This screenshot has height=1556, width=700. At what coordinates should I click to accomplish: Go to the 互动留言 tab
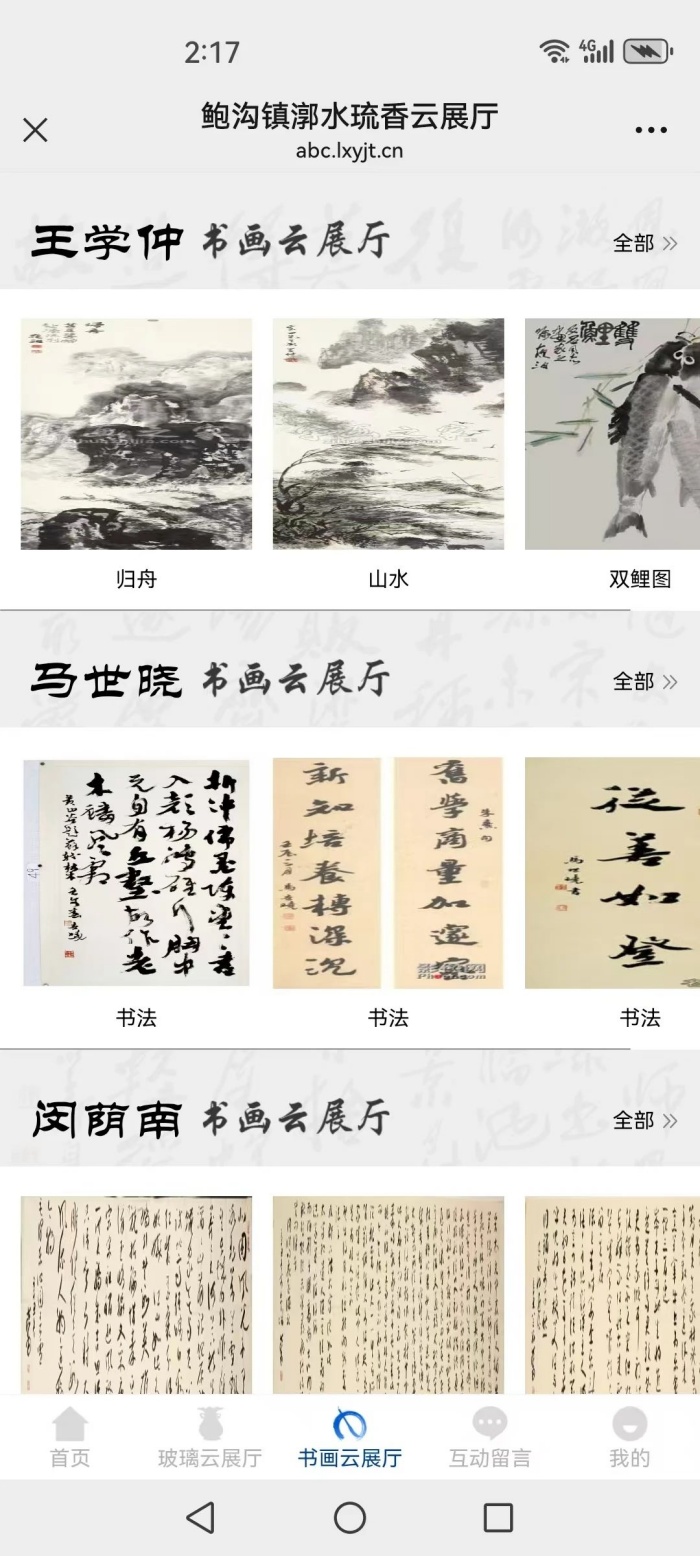pos(489,1438)
